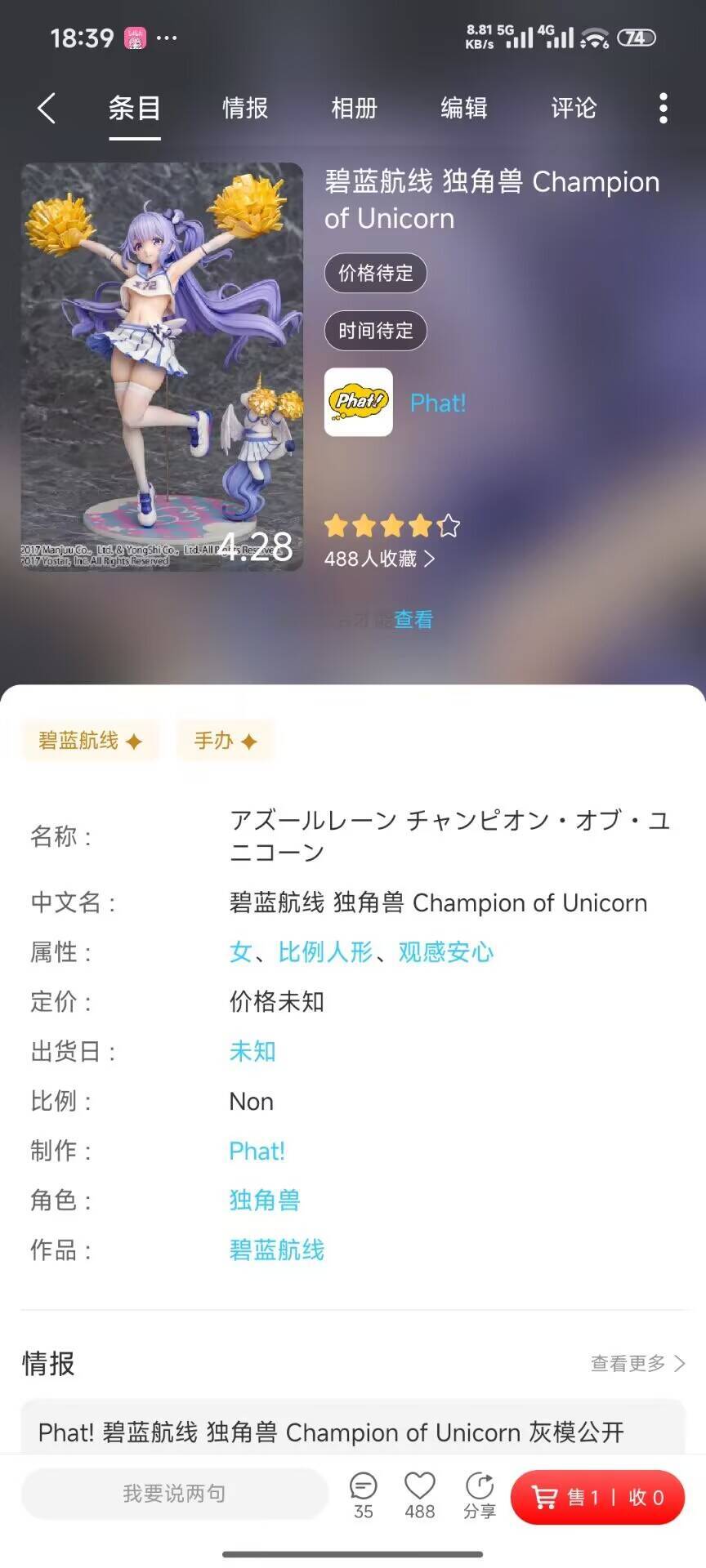Image resolution: width=706 pixels, height=1568 pixels.
Task: Go back using the top-left arrow
Action: 47,108
